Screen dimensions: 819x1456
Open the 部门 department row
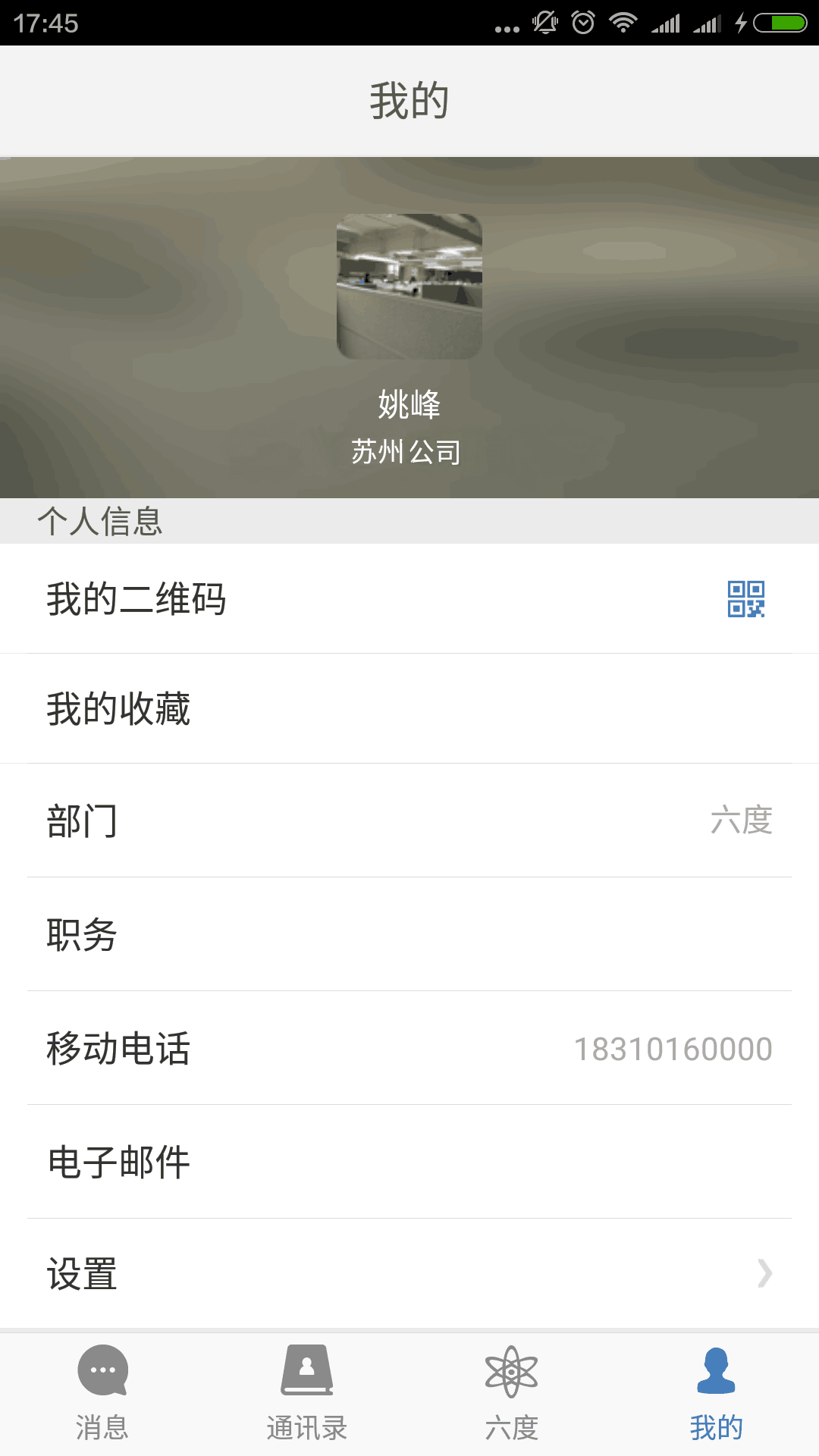409,821
